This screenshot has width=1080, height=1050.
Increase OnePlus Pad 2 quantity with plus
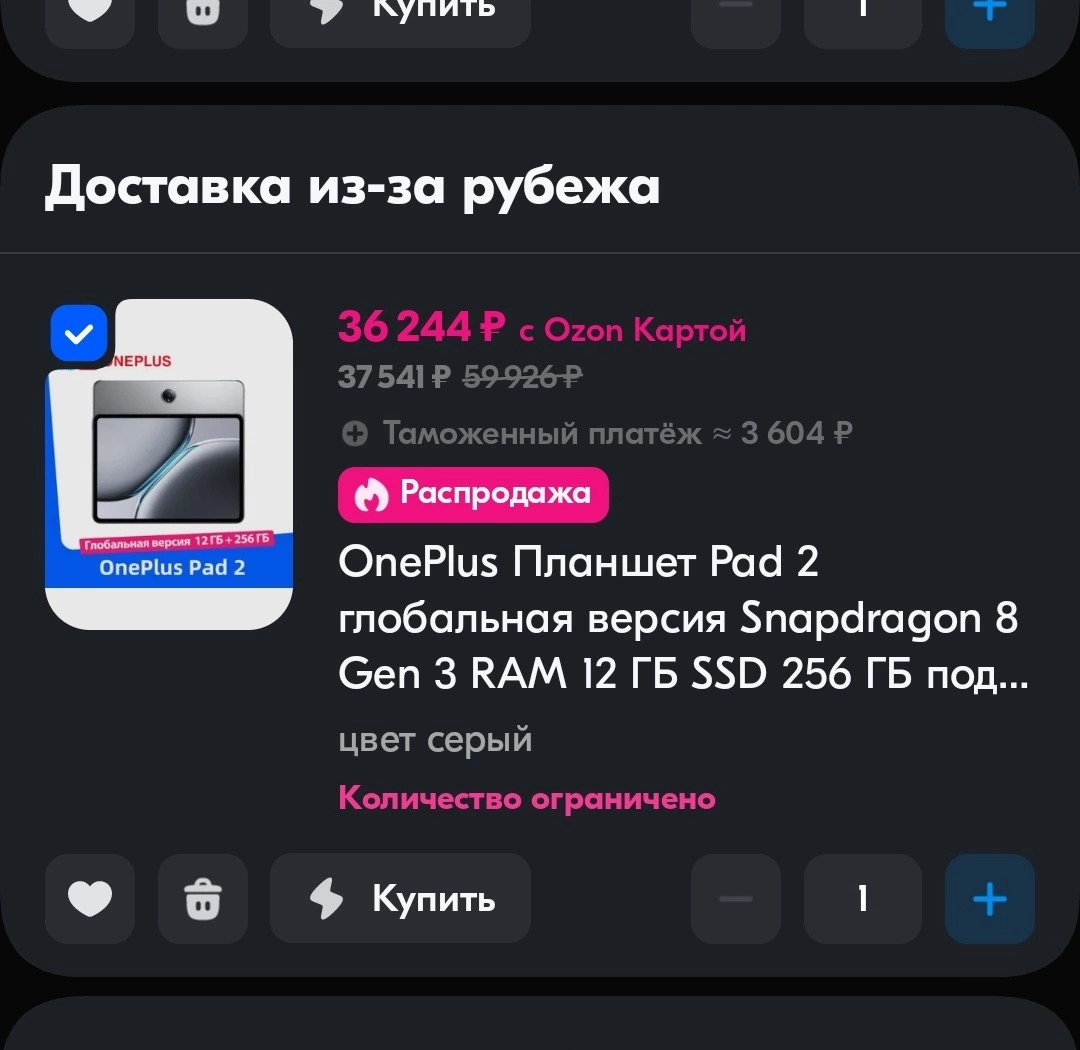(x=990, y=899)
